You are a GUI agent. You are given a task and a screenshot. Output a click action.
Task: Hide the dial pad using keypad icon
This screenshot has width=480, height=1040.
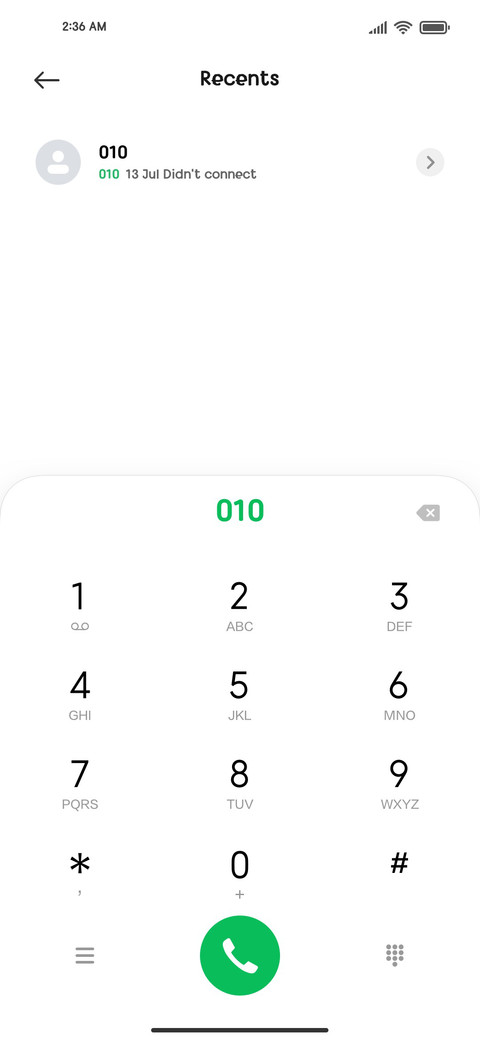(395, 955)
